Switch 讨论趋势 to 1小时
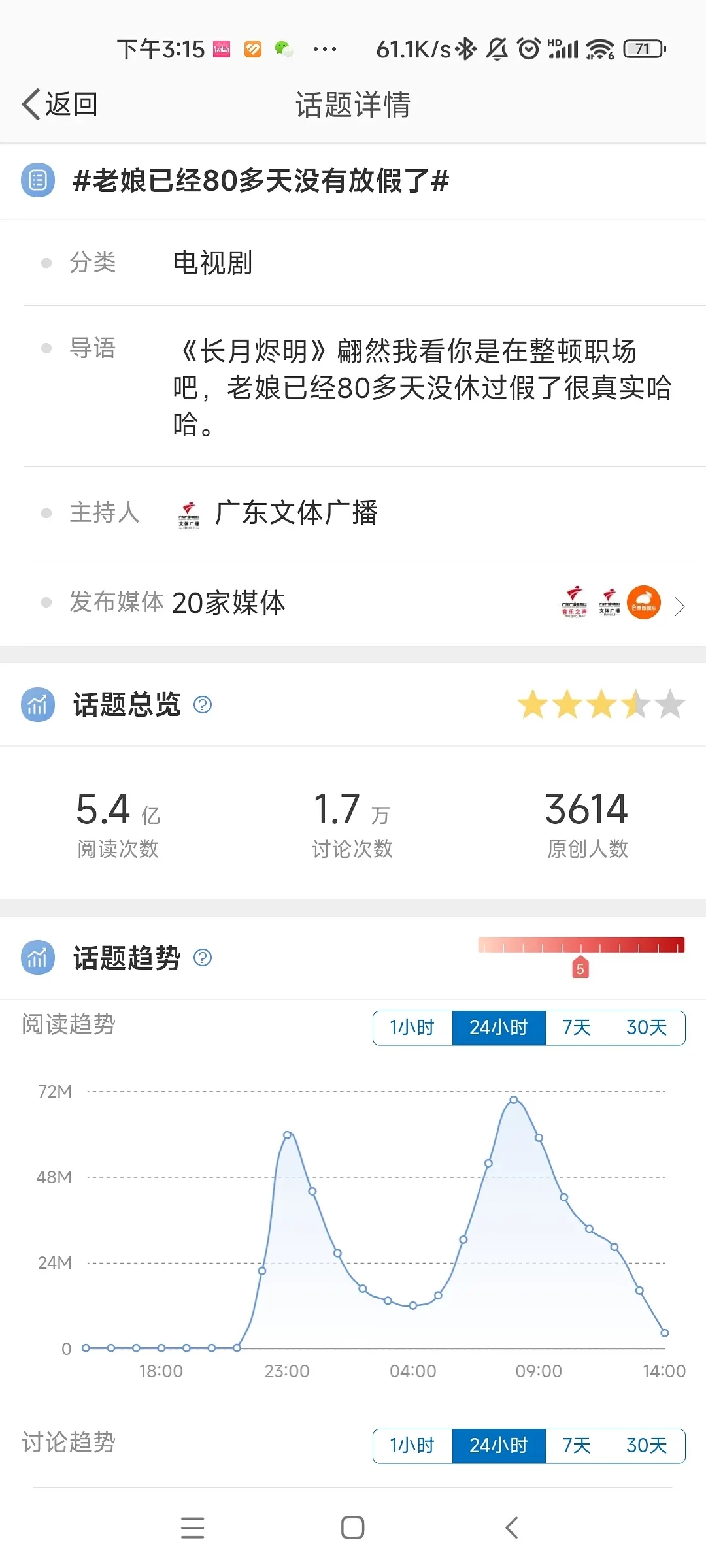 (412, 1446)
